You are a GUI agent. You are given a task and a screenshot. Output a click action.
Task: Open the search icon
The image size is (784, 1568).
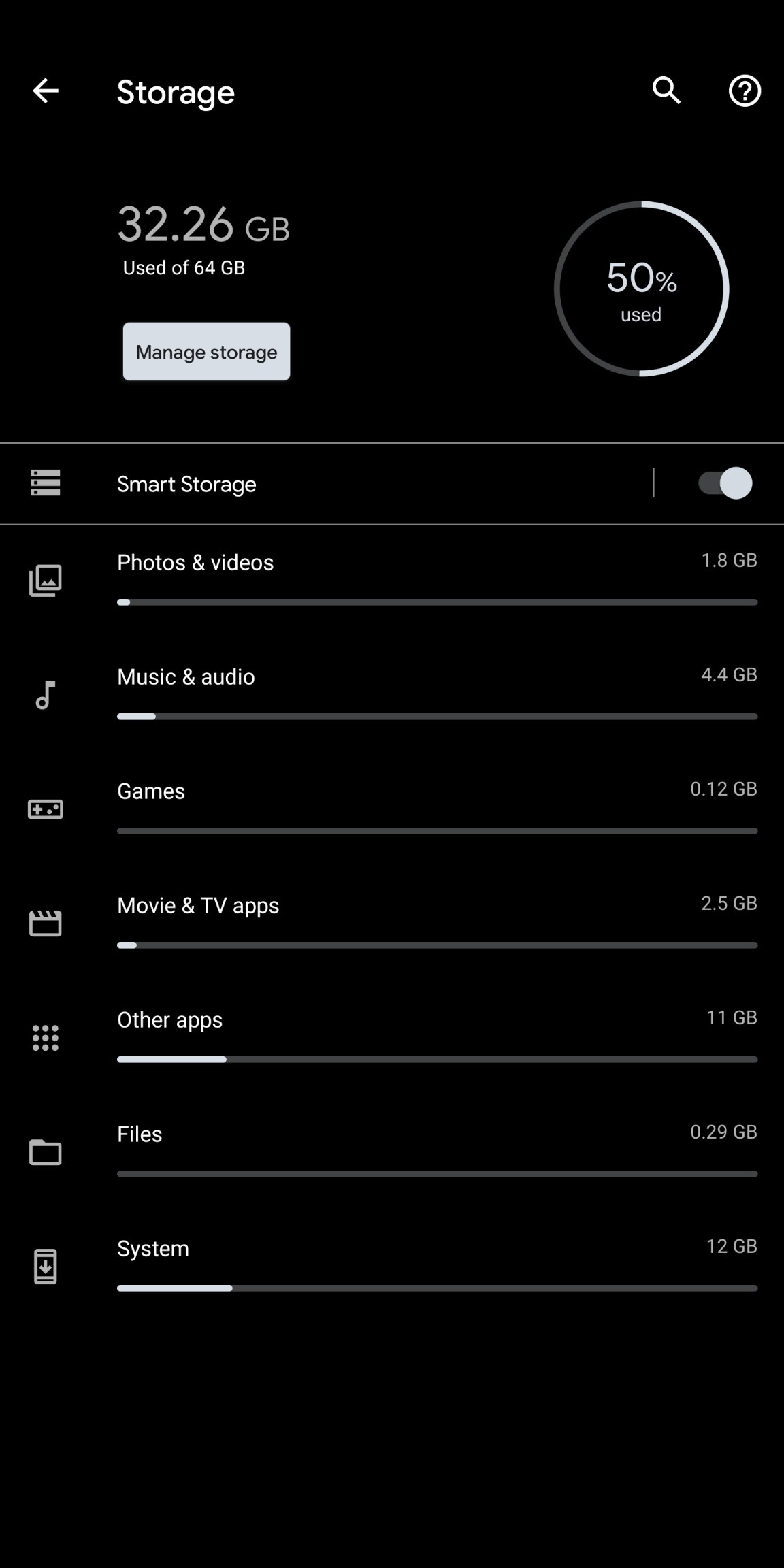pos(666,91)
